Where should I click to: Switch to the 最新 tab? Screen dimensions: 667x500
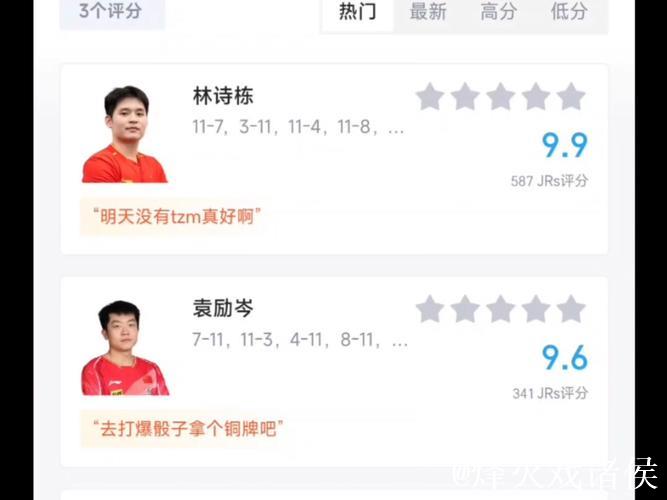[428, 12]
